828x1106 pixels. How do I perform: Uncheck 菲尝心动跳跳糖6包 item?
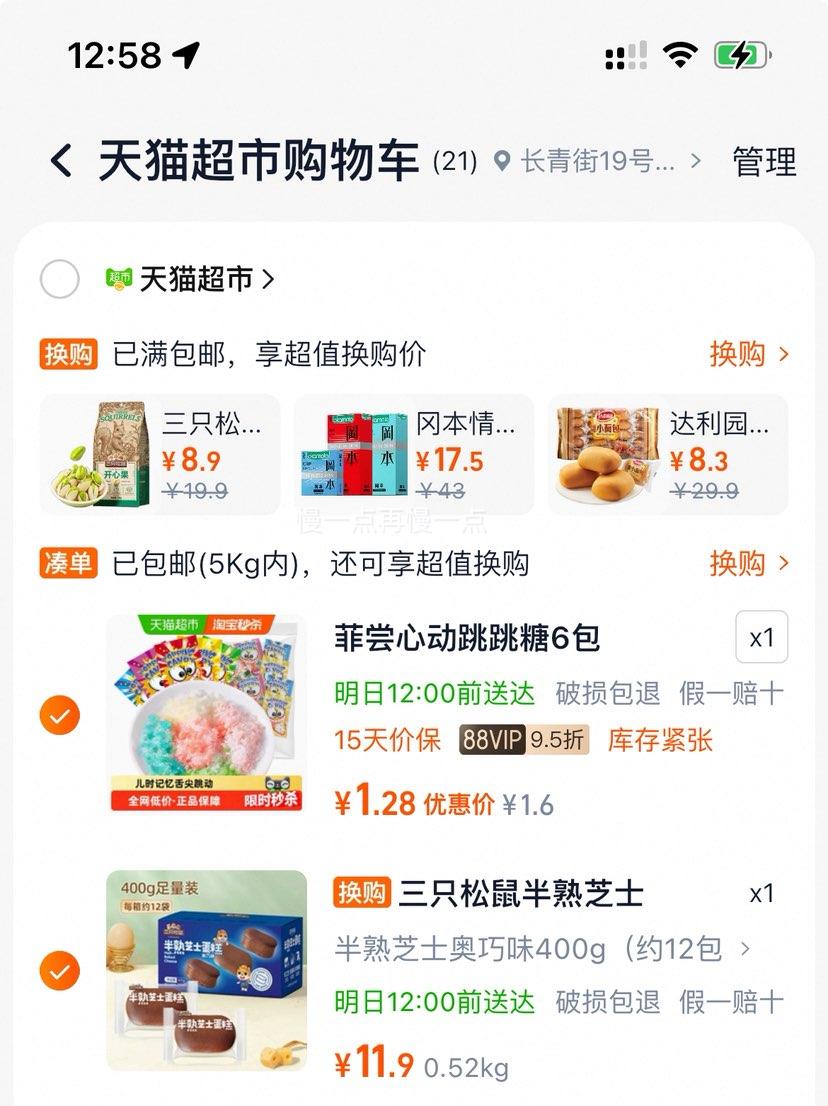pyautogui.click(x=60, y=716)
